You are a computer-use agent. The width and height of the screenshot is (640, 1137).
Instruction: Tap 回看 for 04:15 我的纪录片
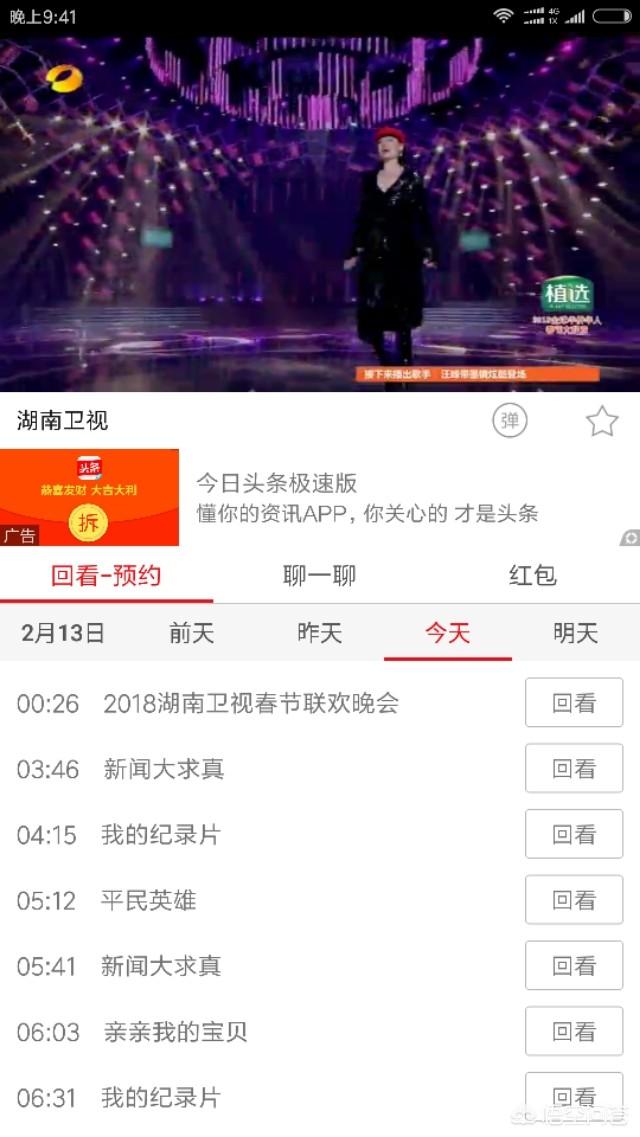point(574,834)
